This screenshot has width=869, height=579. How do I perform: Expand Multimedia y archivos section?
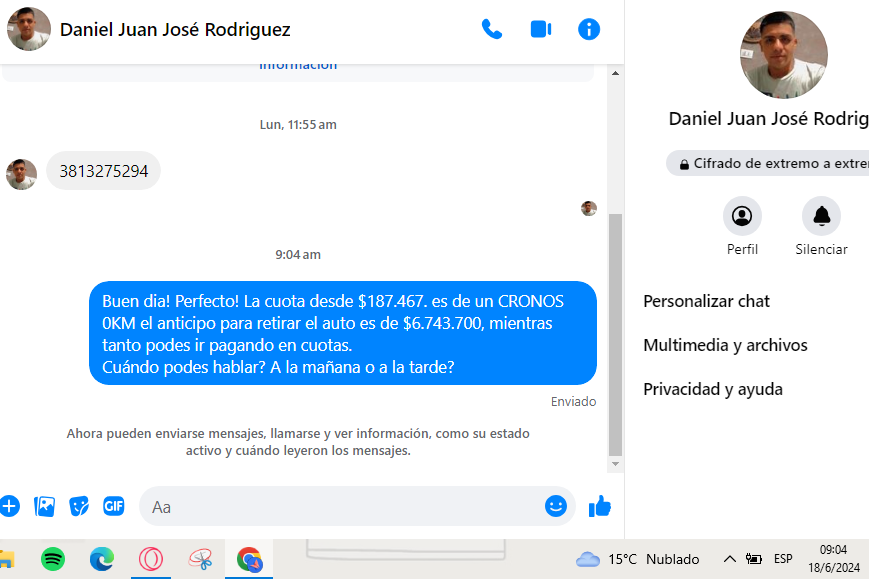tap(726, 345)
